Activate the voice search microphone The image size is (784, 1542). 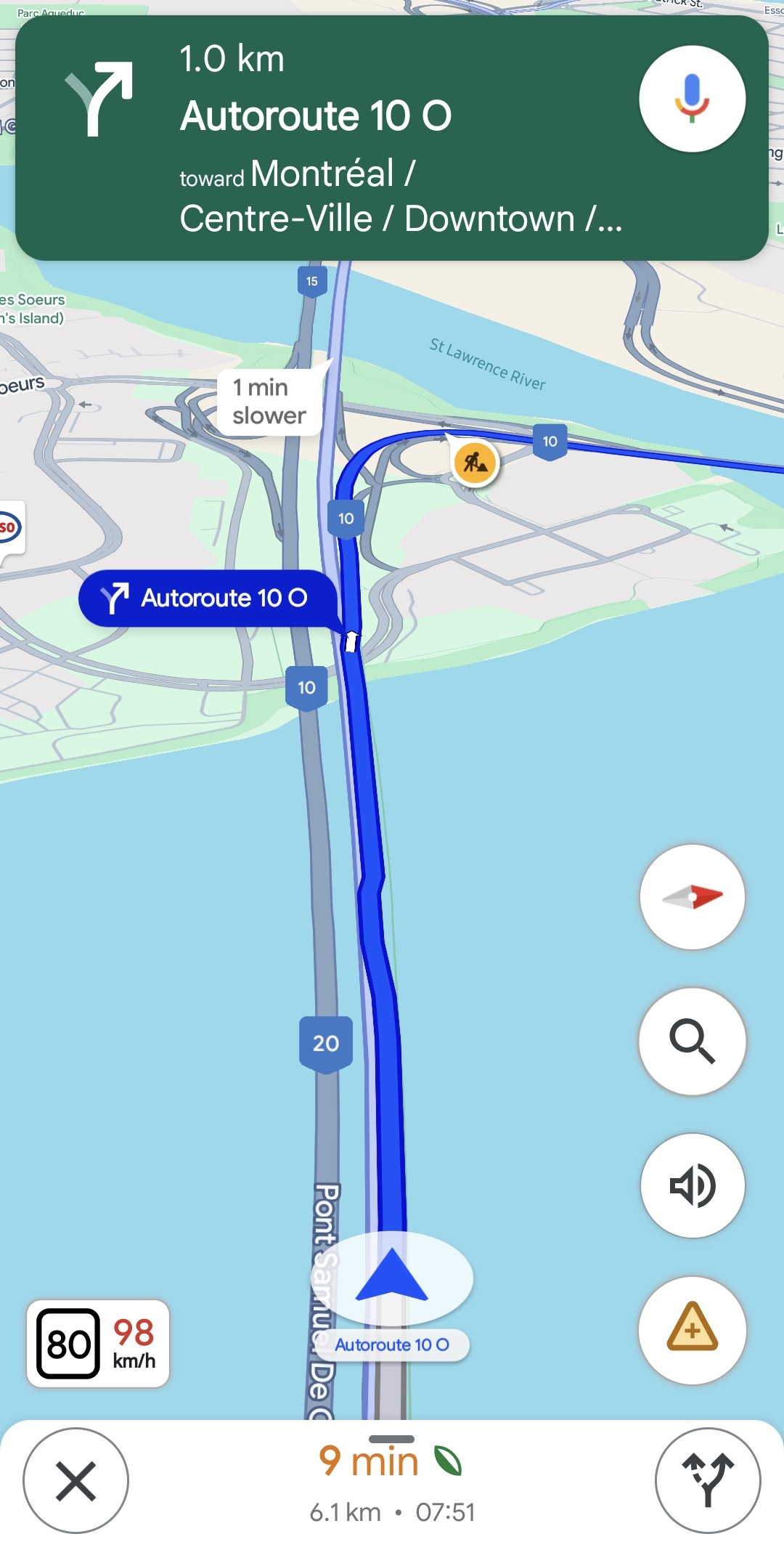click(692, 99)
